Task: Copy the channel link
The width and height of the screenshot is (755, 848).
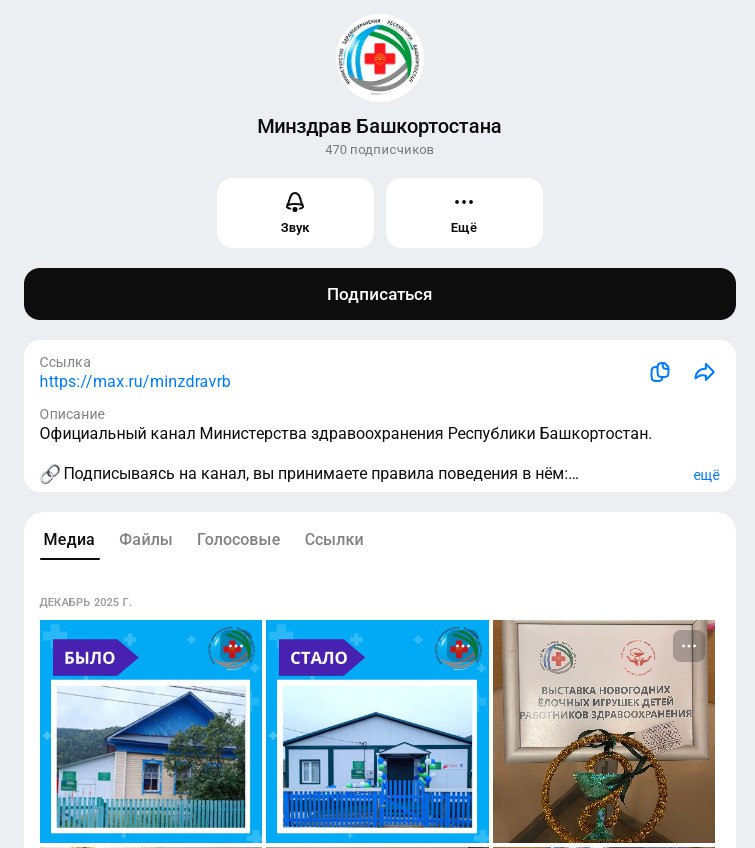Action: [660, 372]
